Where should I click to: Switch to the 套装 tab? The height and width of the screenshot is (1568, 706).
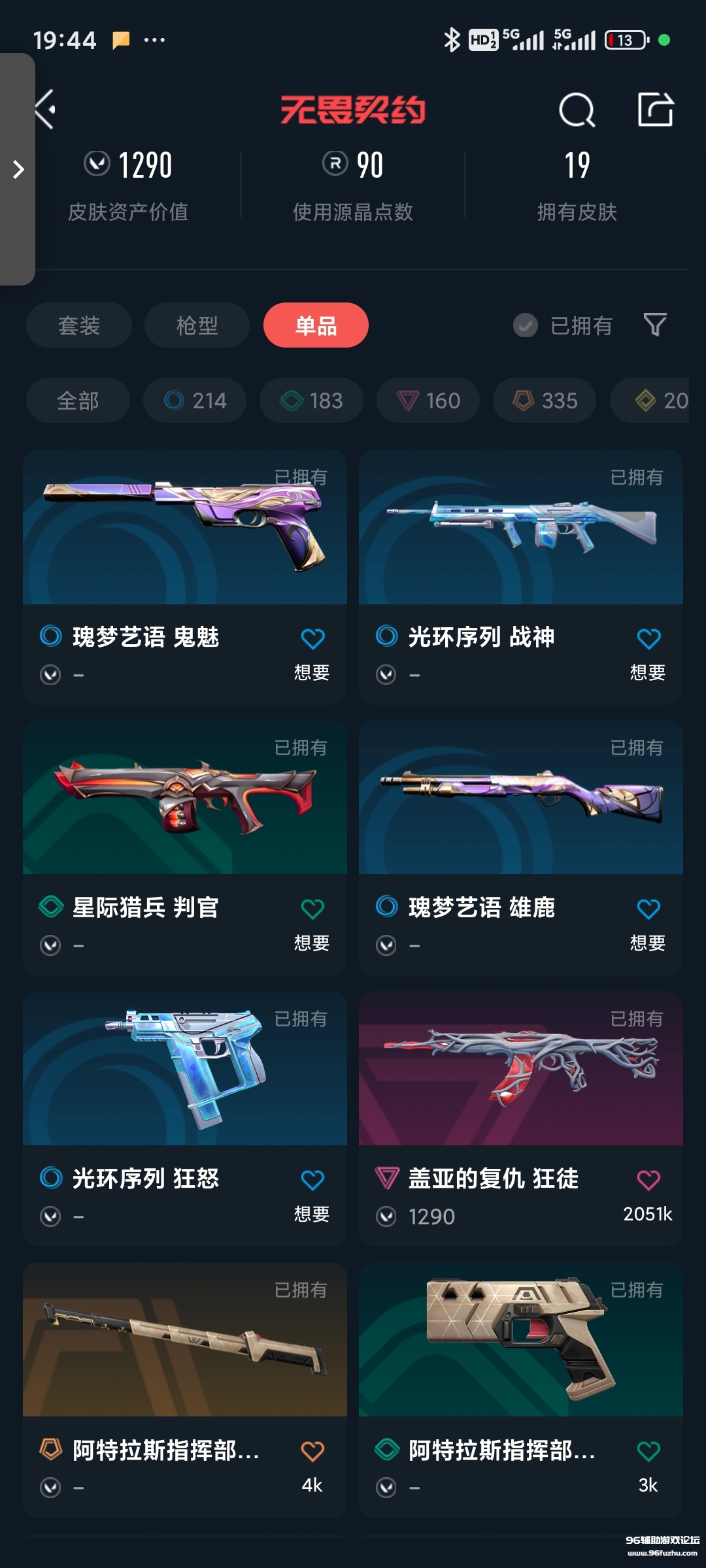pos(79,325)
